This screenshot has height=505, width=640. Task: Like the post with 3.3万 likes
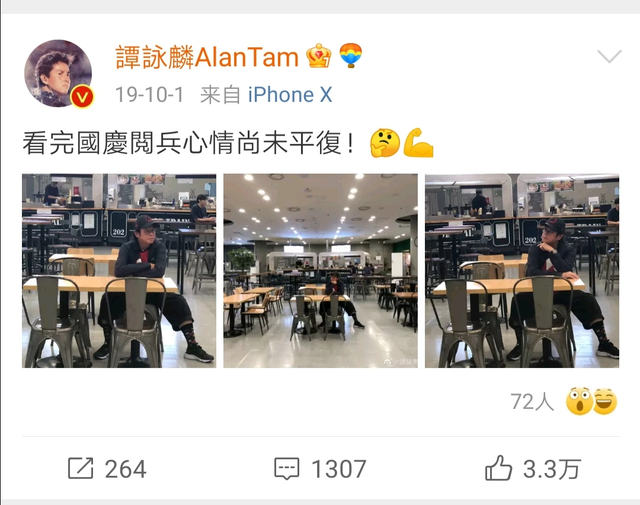point(532,468)
